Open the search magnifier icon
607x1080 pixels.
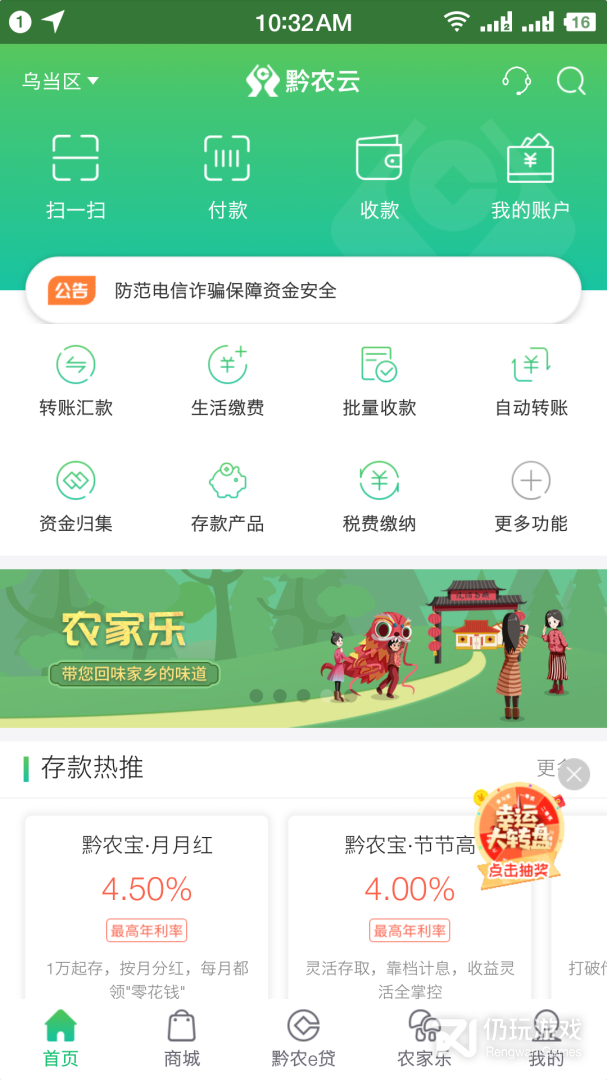(x=571, y=81)
